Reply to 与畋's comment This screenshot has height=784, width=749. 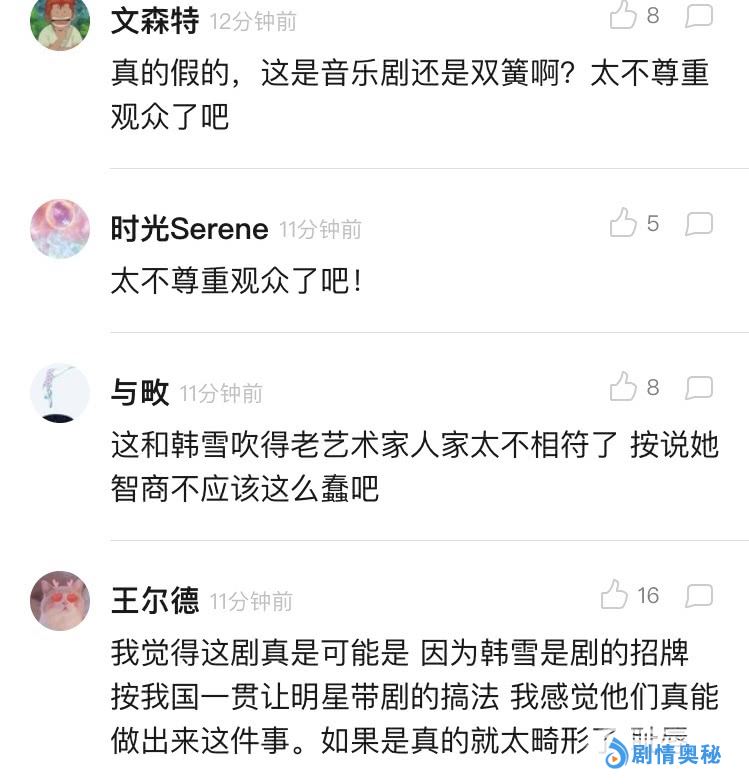[x=698, y=387]
